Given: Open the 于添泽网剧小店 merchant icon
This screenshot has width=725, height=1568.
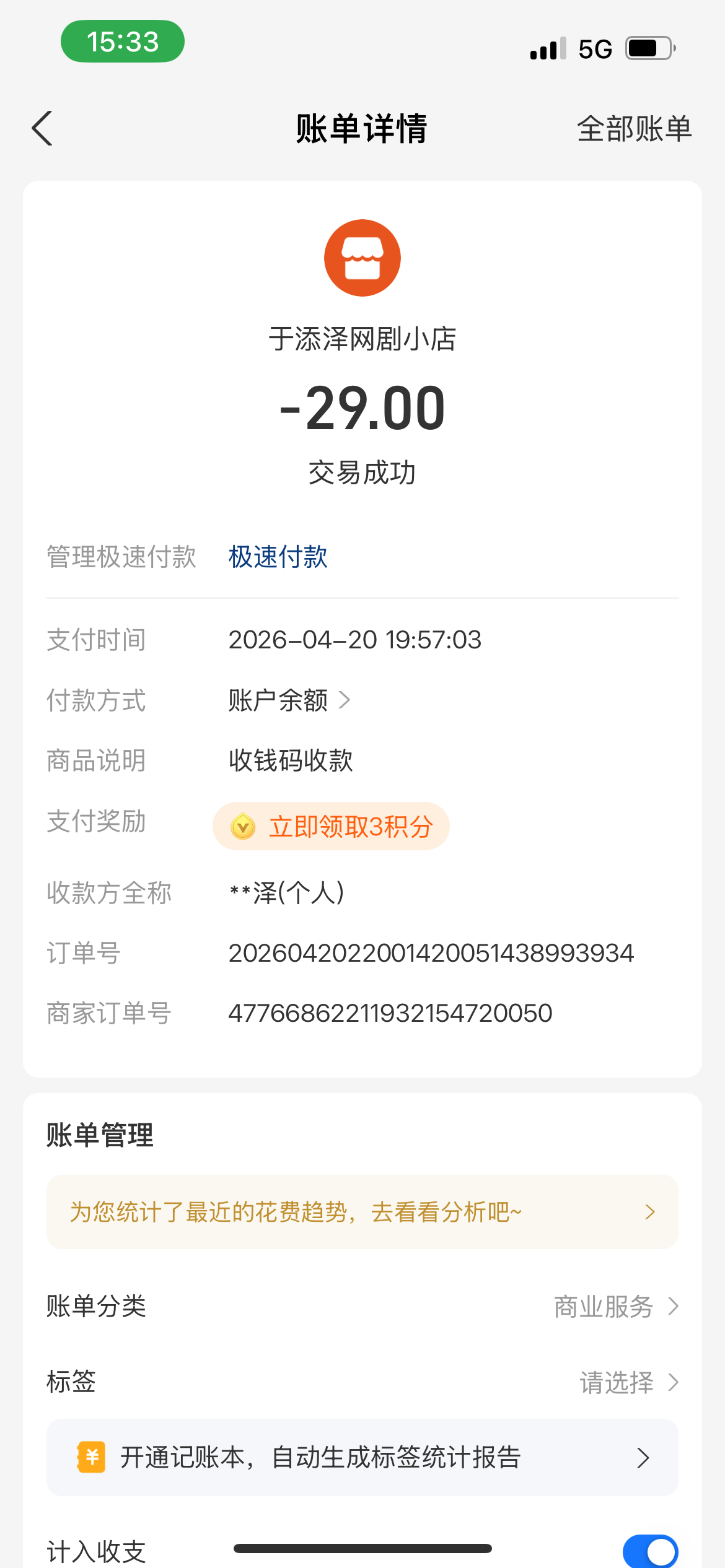Looking at the screenshot, I should coord(362,258).
